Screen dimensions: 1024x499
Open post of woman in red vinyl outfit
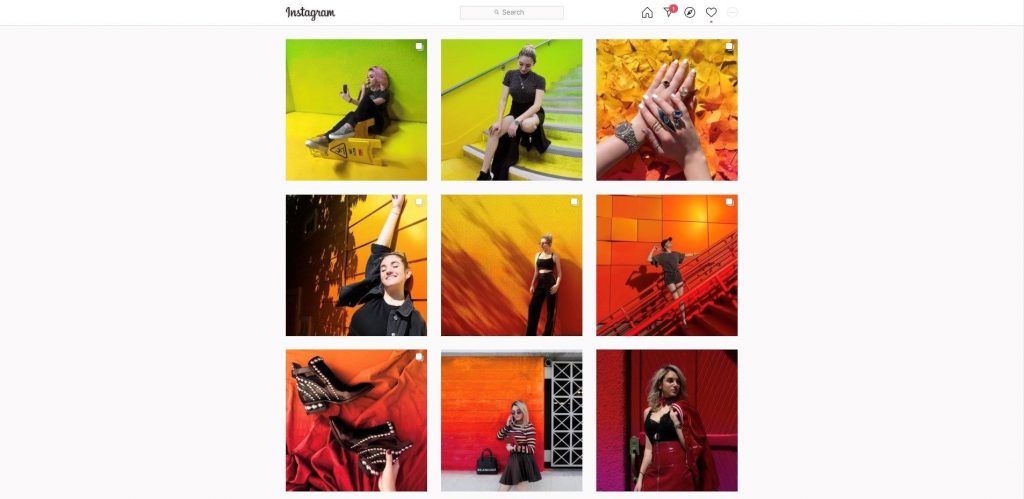tap(667, 420)
